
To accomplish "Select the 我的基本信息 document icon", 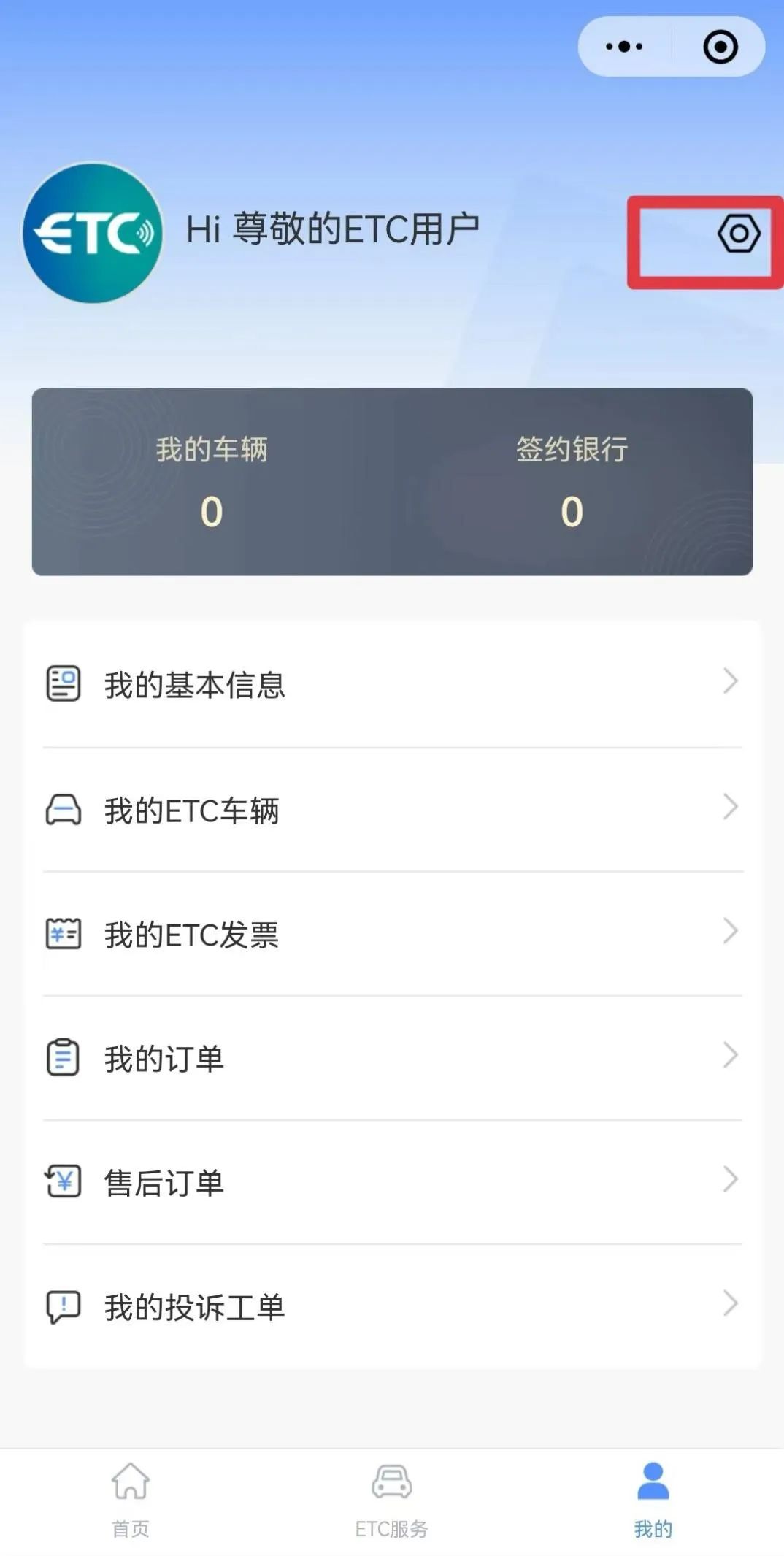I will (x=64, y=683).
